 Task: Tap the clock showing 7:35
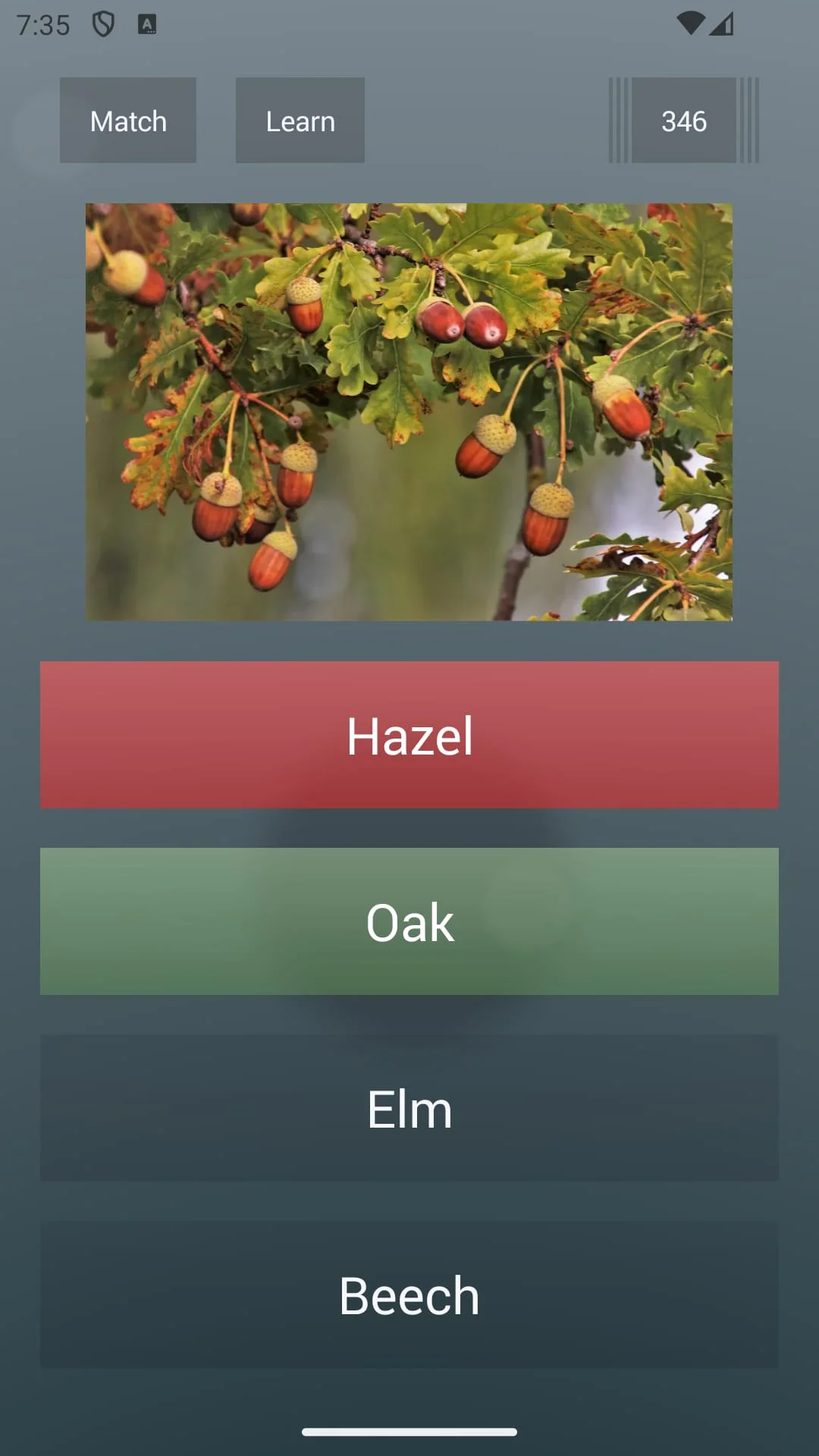pos(42,25)
